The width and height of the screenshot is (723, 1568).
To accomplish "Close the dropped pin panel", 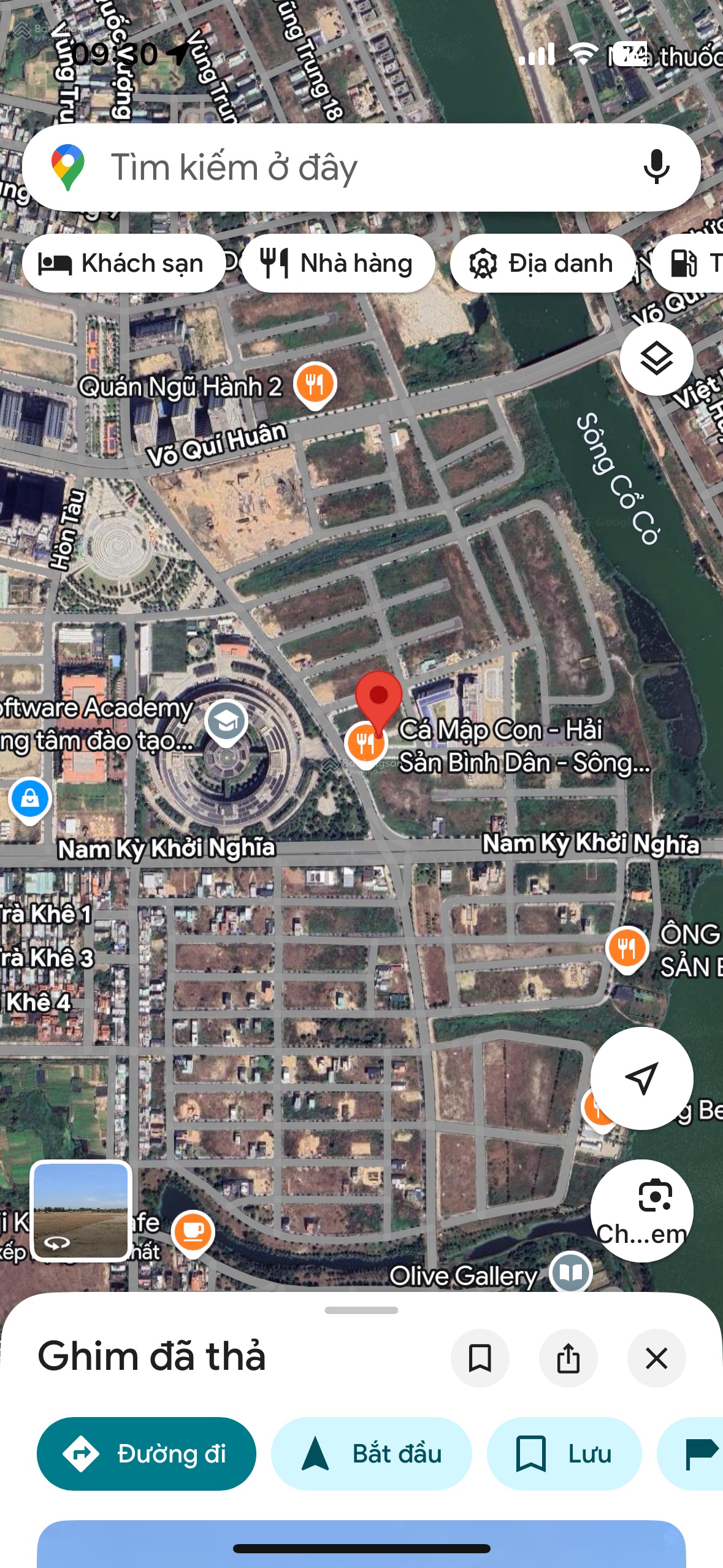I will pyautogui.click(x=656, y=1358).
